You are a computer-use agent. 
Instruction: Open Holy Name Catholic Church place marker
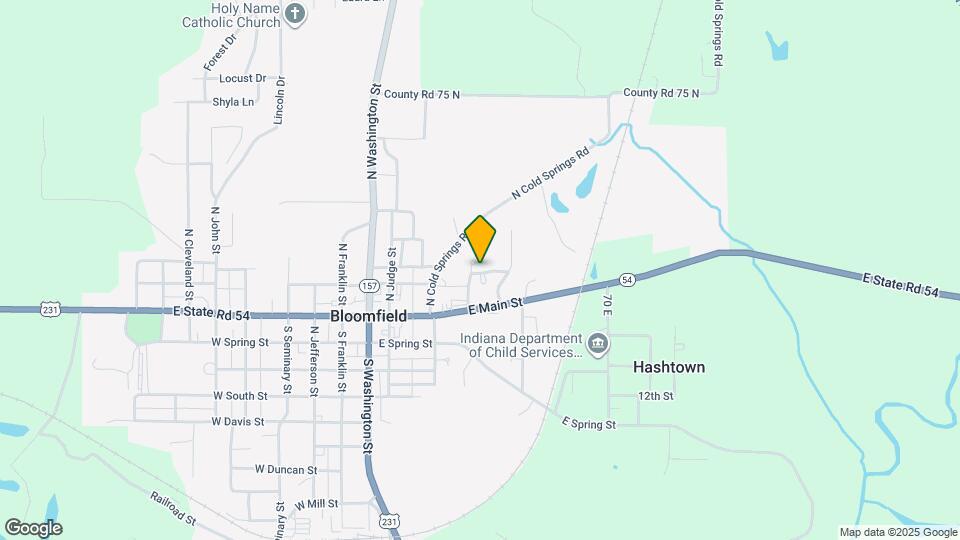[294, 14]
